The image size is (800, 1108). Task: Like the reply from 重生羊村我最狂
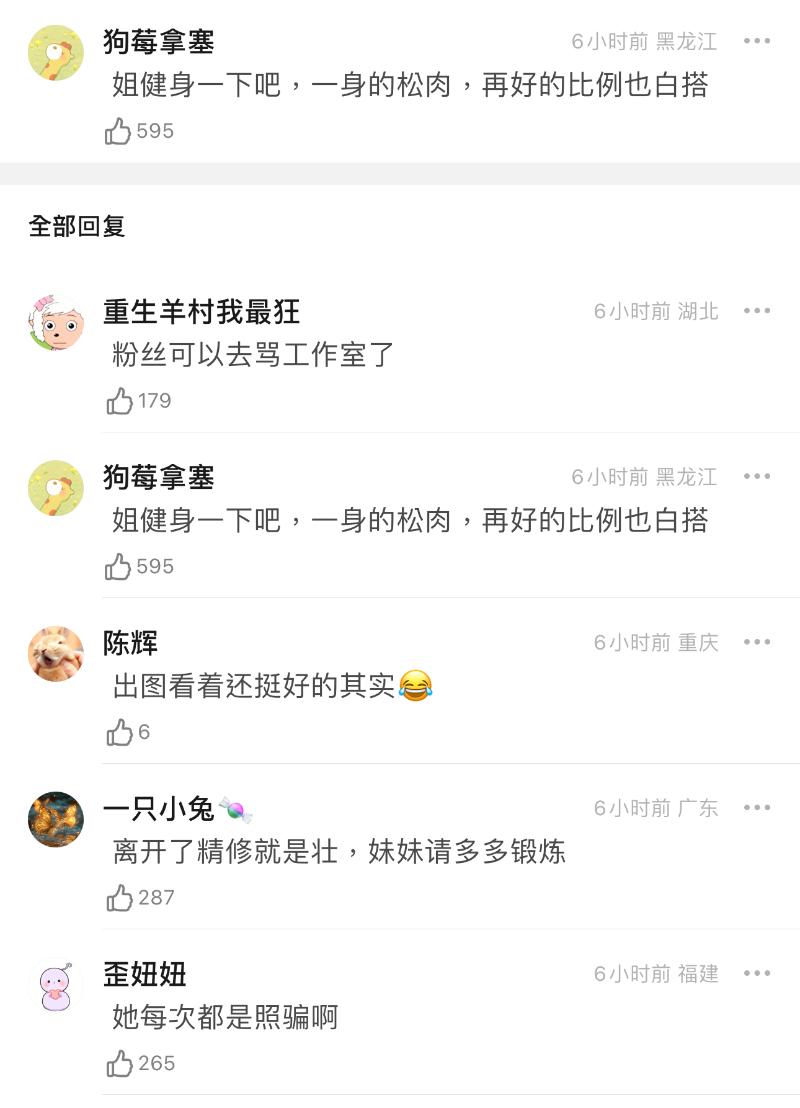120,401
